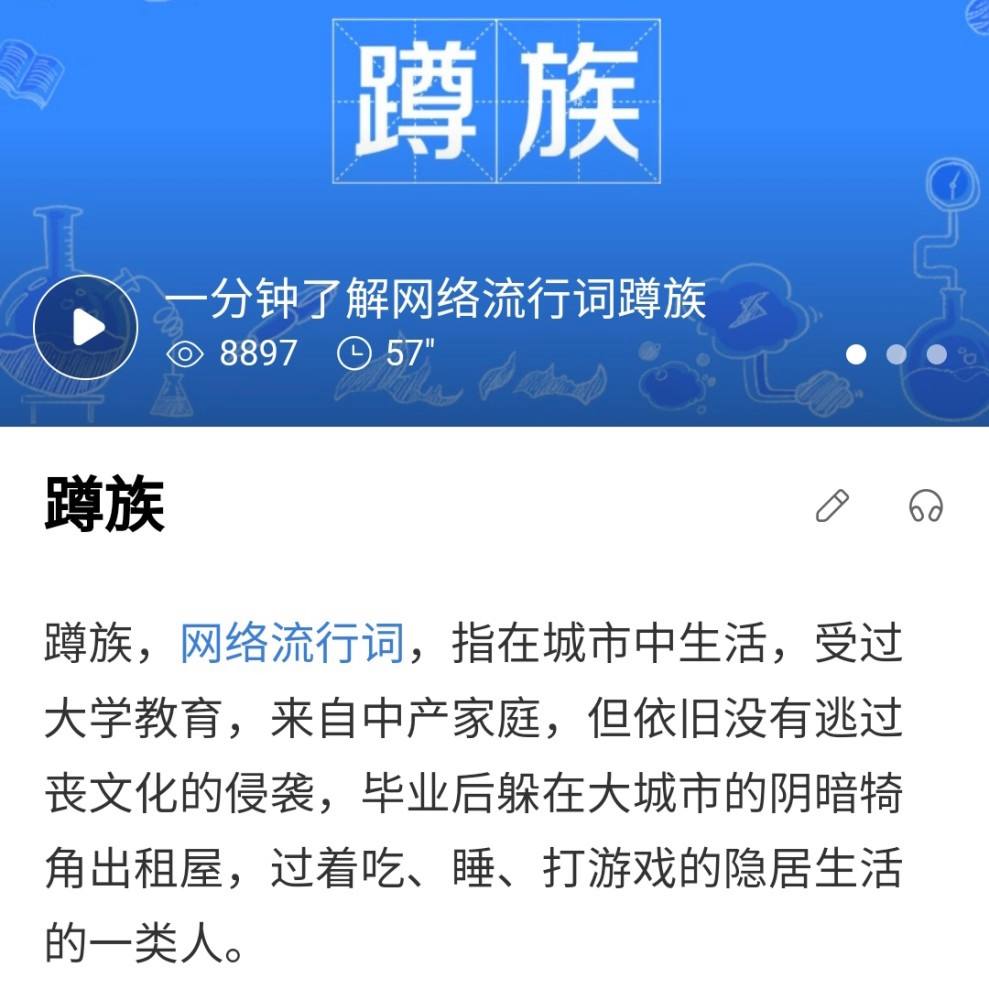The height and width of the screenshot is (1000, 989).
Task: Play the 蹲族 introduction video
Action: tap(87, 327)
